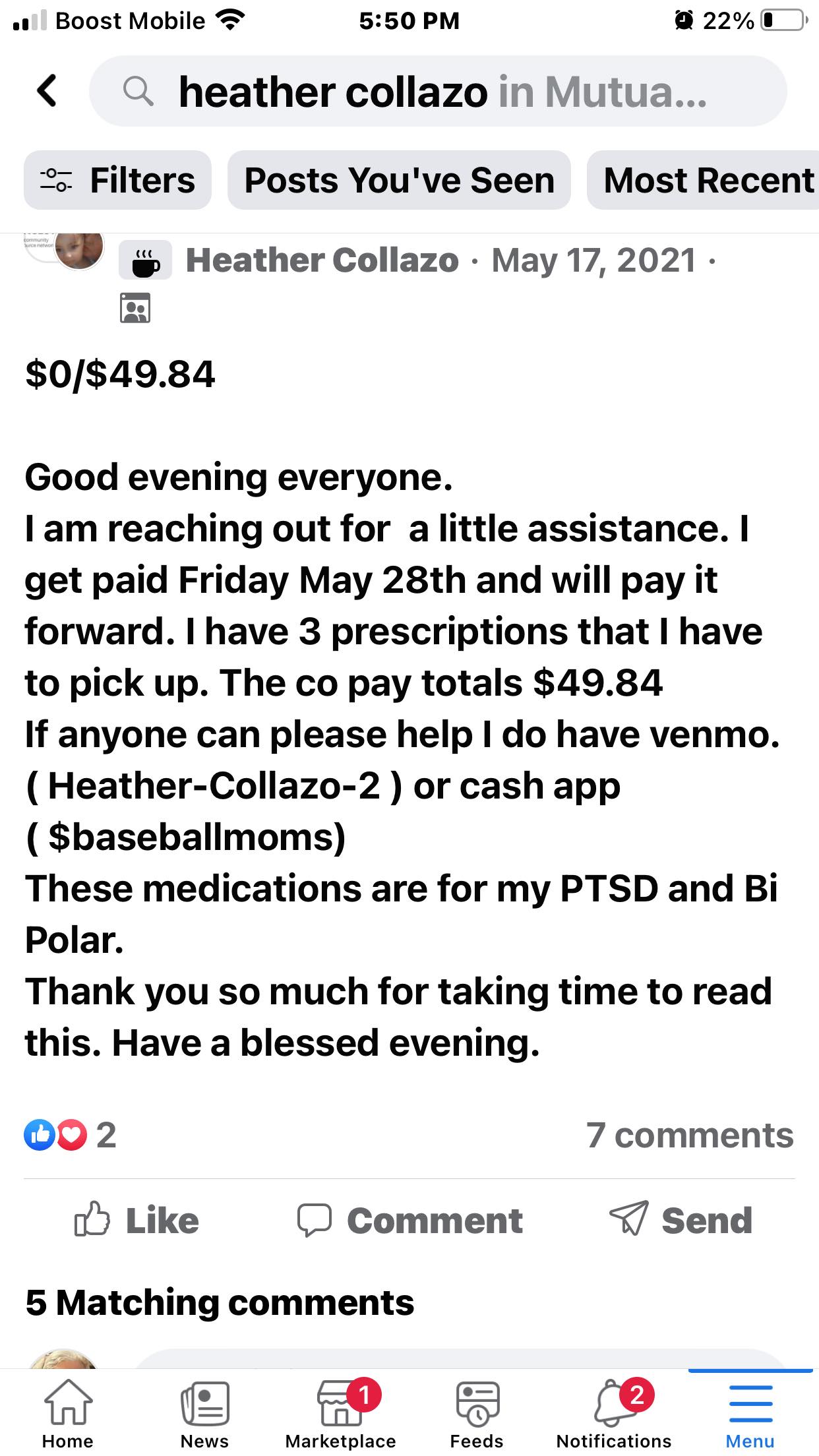The height and width of the screenshot is (1456, 819).
Task: Like Heather Collazo's post
Action: pyautogui.click(x=137, y=1220)
